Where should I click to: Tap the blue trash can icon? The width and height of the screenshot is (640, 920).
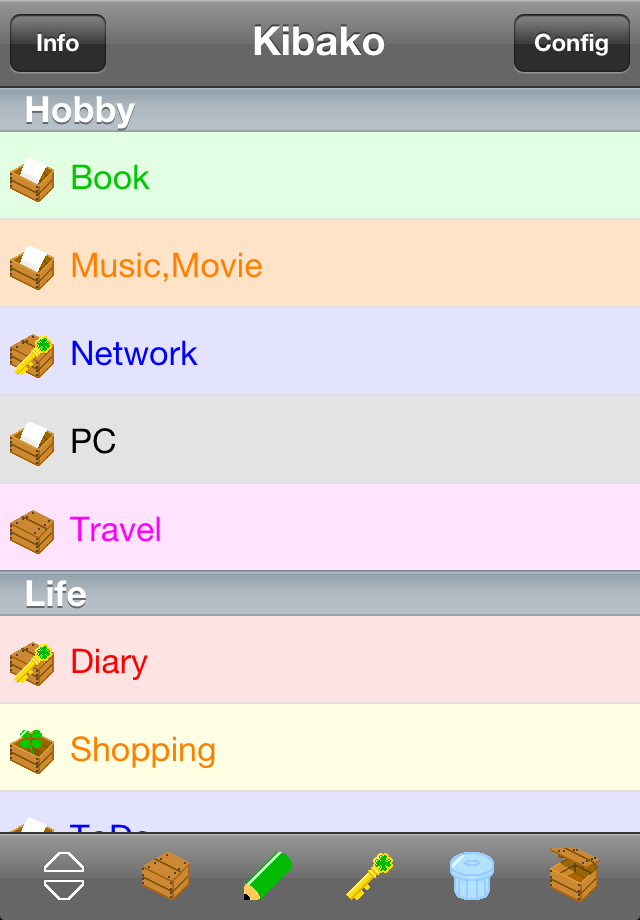[471, 877]
